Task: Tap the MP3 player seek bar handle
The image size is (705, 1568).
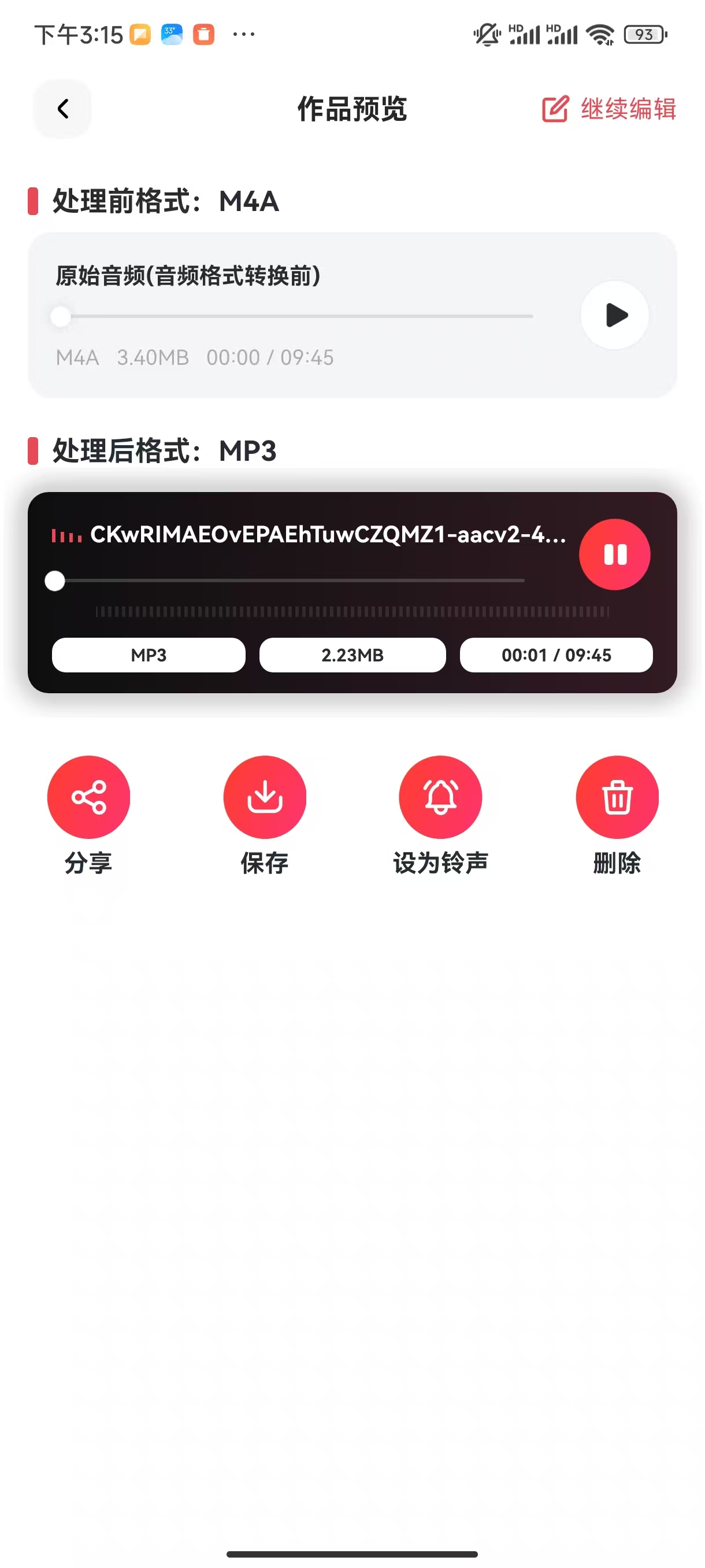Action: [55, 581]
